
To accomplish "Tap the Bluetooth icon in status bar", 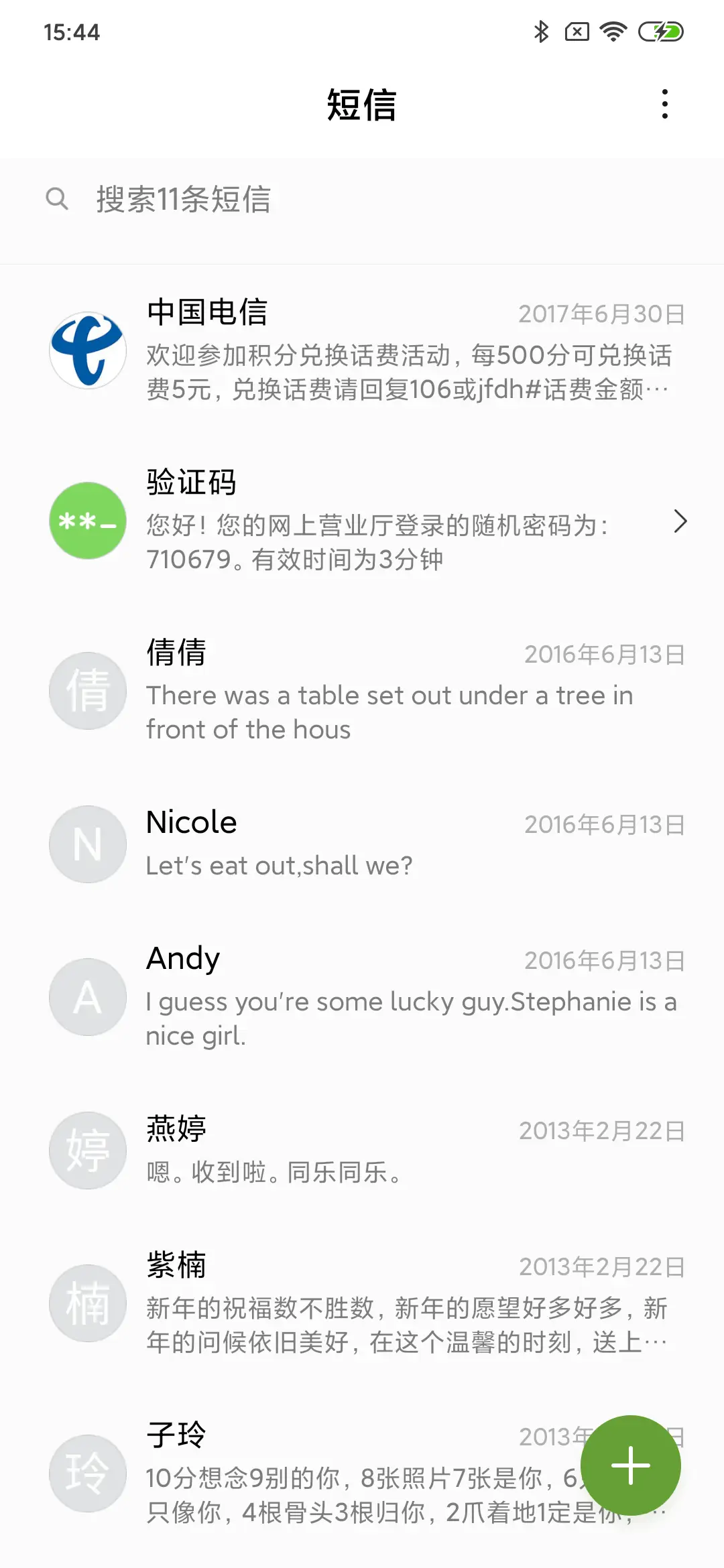I will 540,31.
